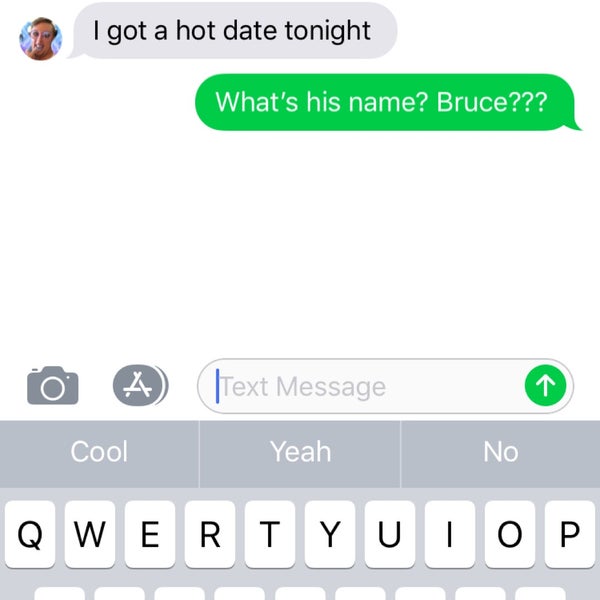600x600 pixels.
Task: Tap the contact's avatar photo
Action: (41, 39)
